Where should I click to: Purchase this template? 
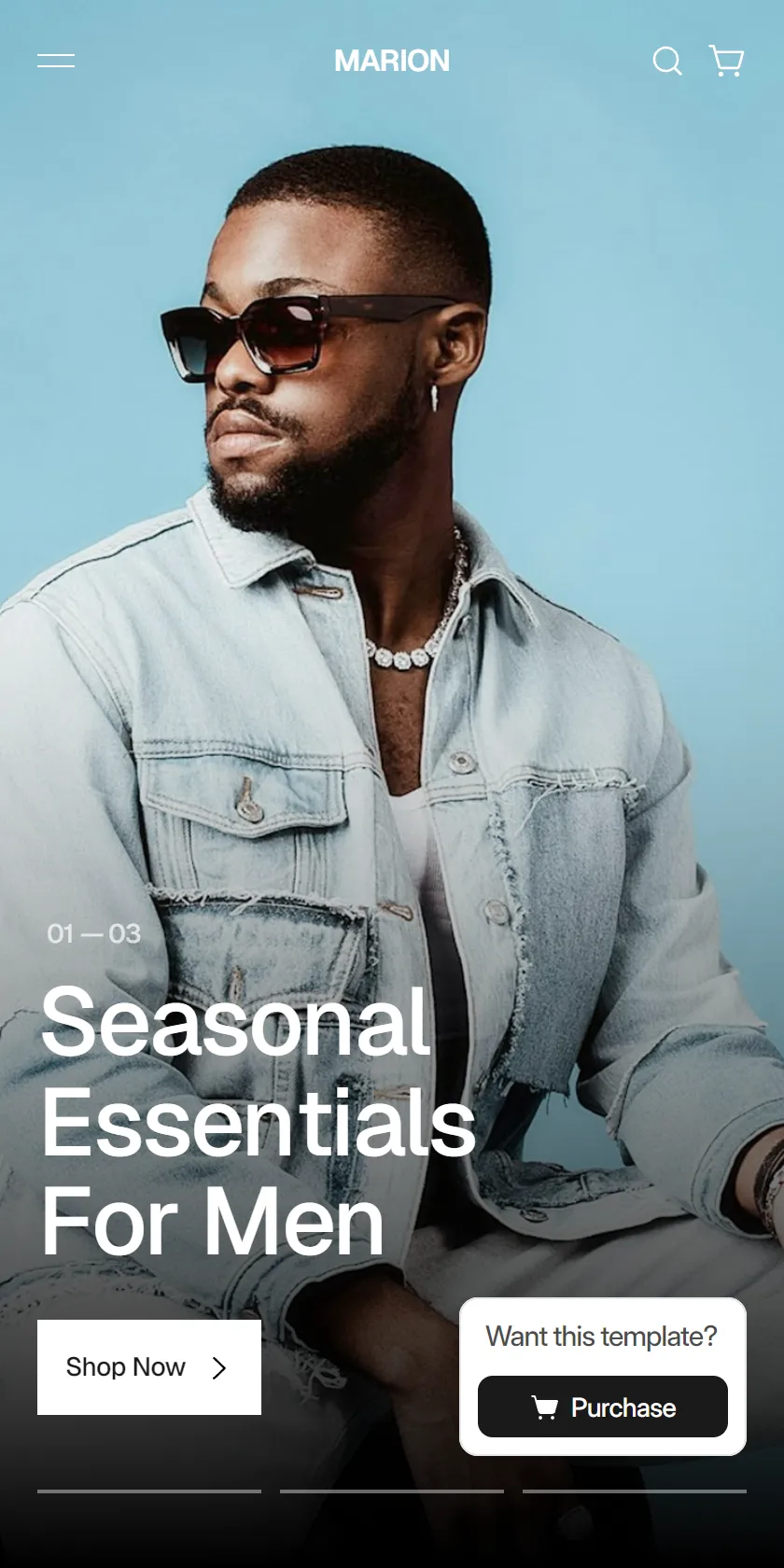(603, 1407)
